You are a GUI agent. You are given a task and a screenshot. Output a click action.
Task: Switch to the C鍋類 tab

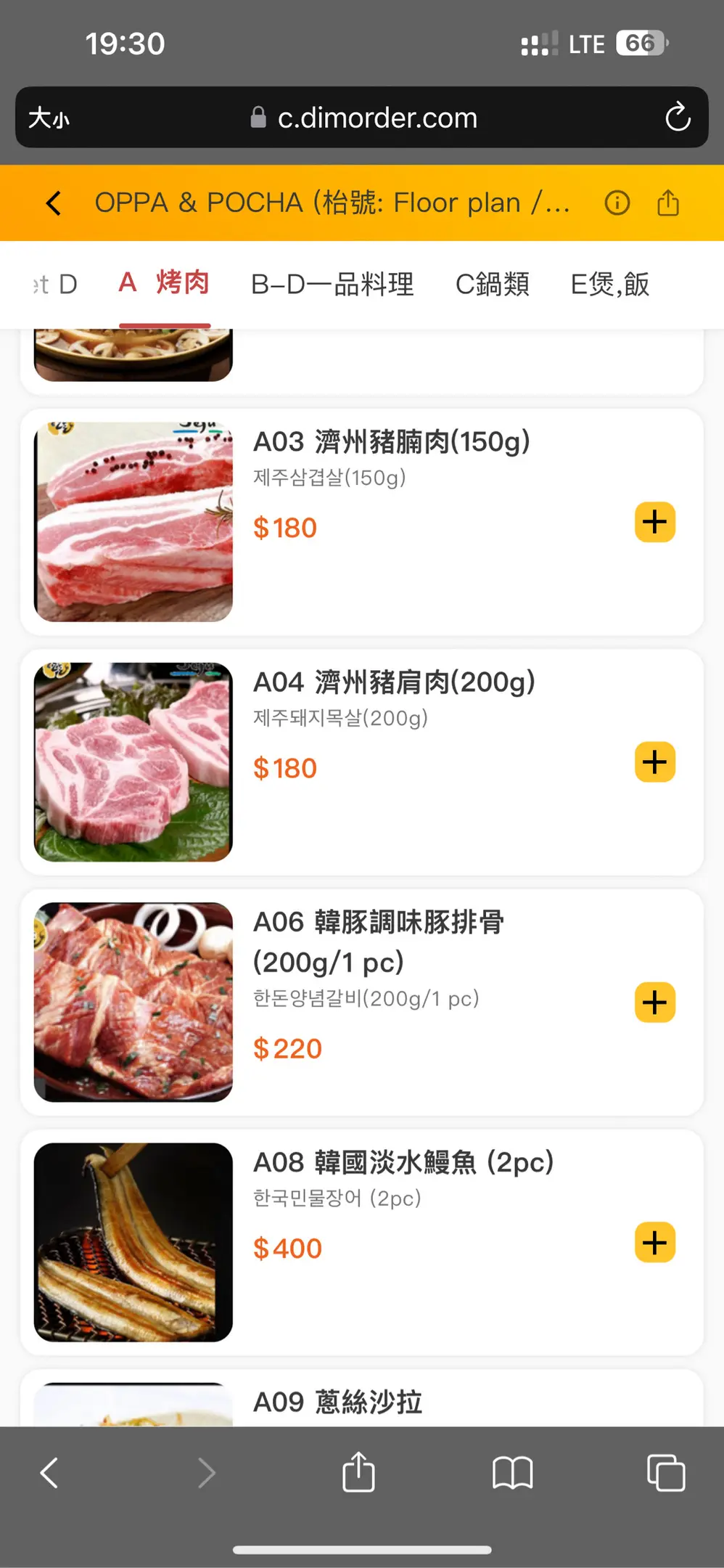[x=492, y=284]
